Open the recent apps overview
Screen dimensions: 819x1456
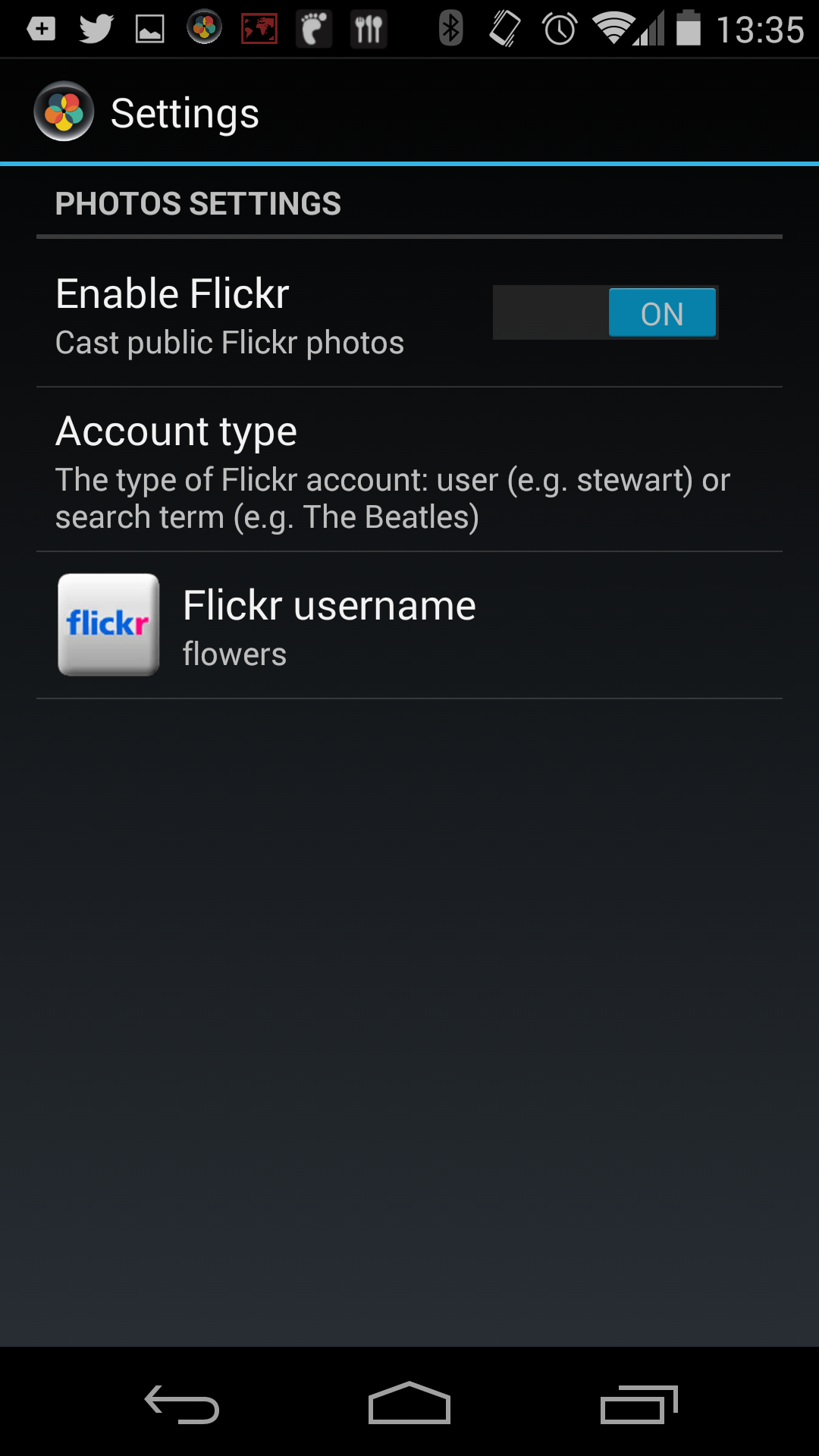point(639,1404)
